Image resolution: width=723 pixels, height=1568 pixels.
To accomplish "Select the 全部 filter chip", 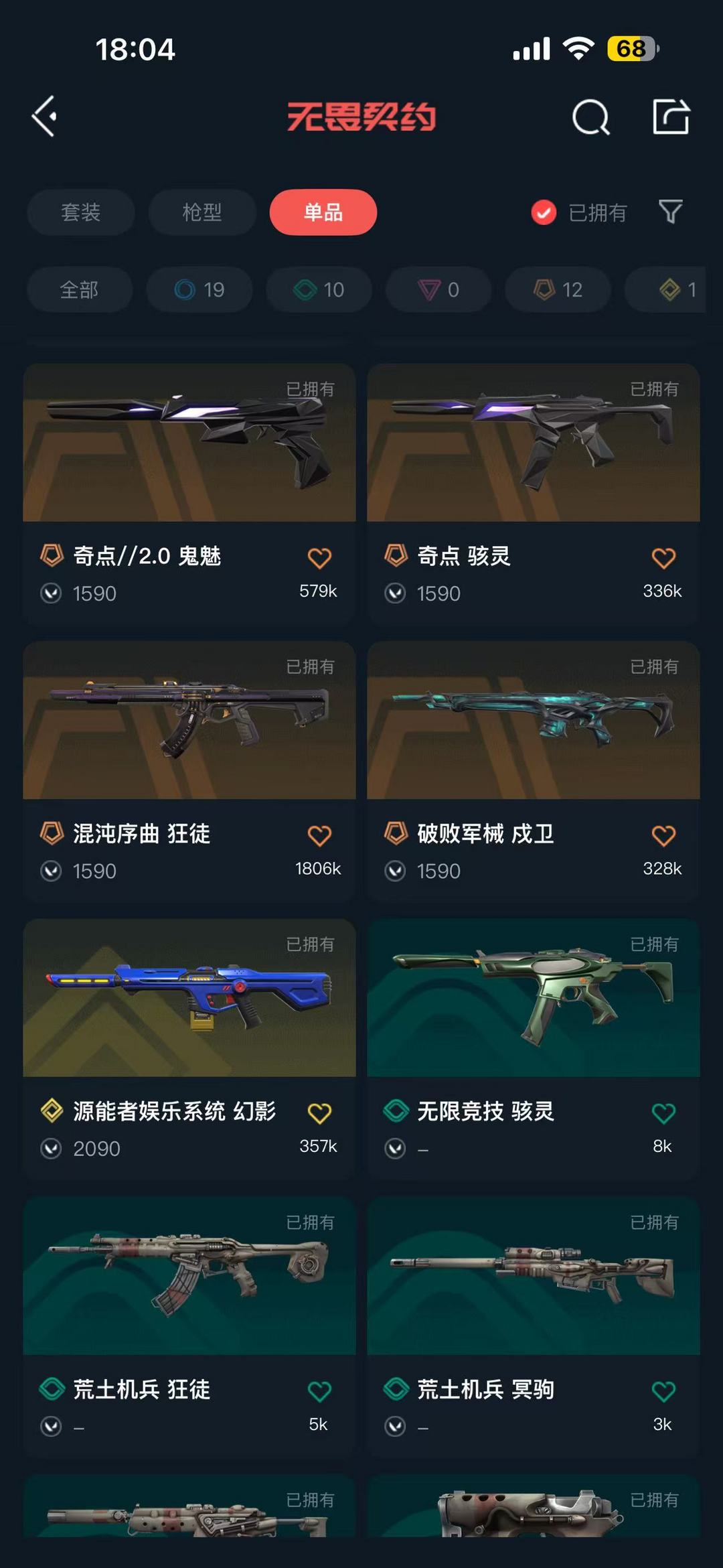I will [80, 289].
